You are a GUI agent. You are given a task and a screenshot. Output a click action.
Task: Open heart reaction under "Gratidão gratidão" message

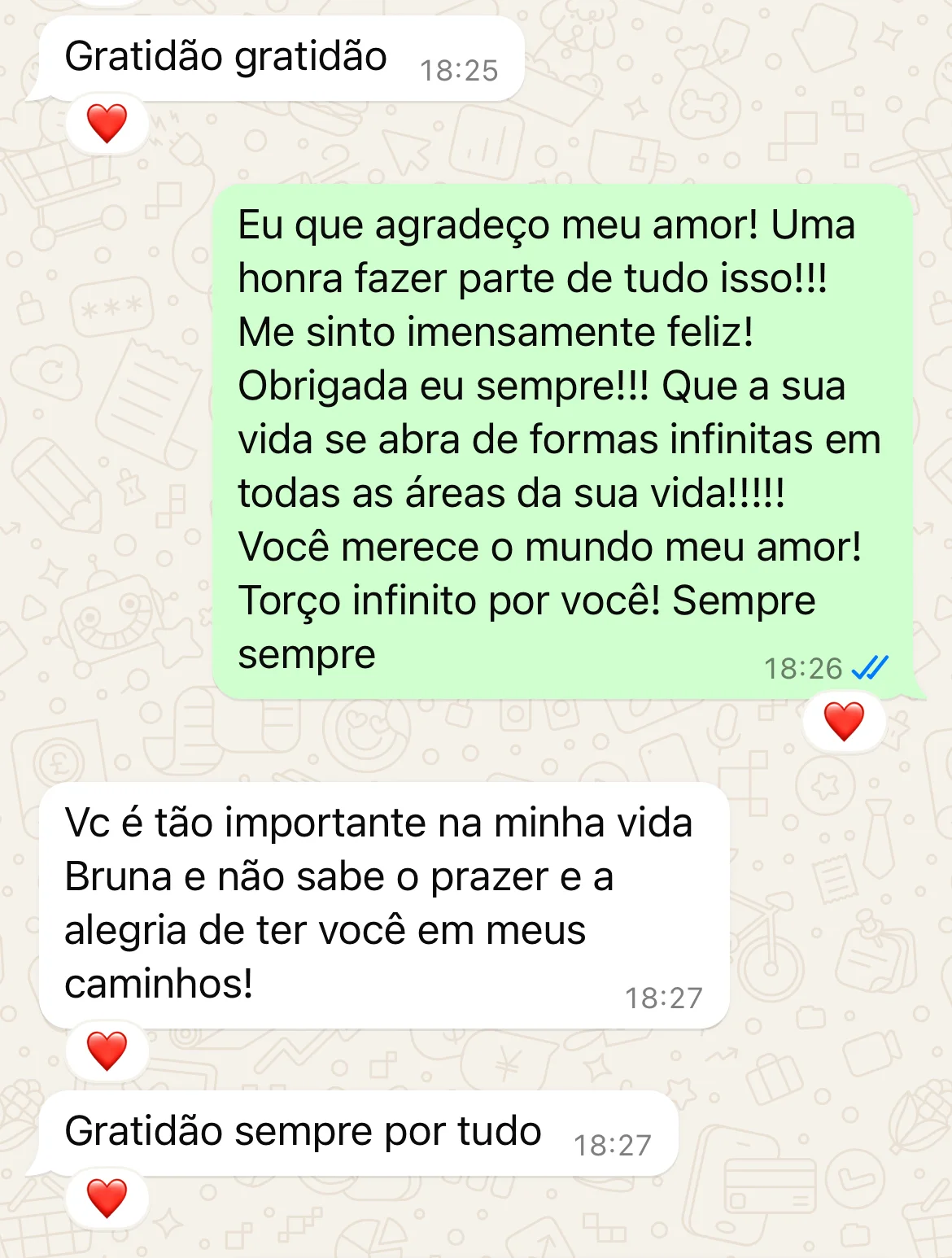[107, 124]
